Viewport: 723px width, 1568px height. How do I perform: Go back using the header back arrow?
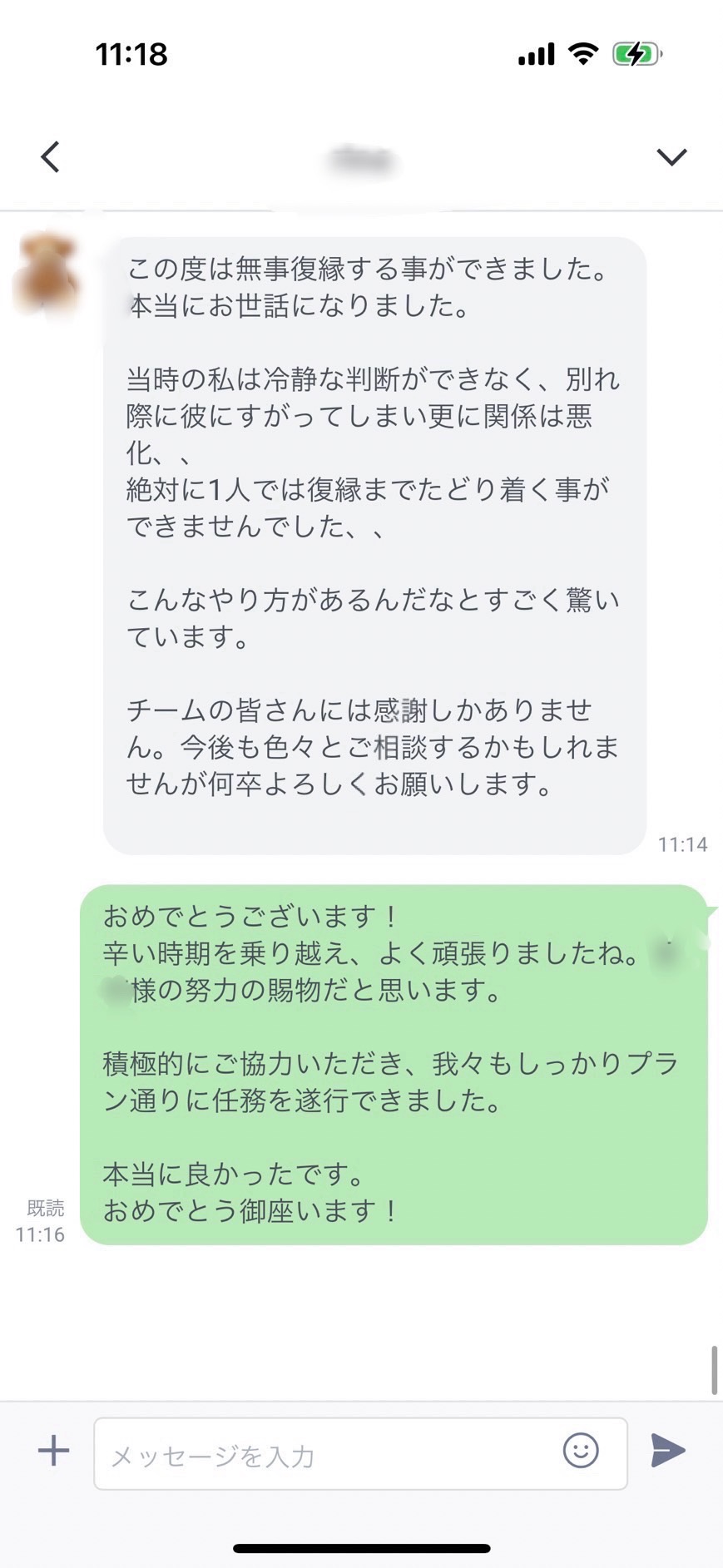(x=51, y=156)
